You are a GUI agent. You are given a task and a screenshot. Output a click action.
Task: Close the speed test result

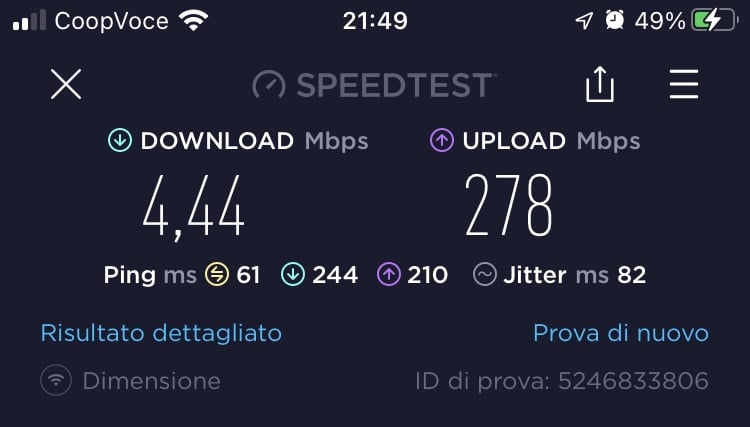point(66,85)
